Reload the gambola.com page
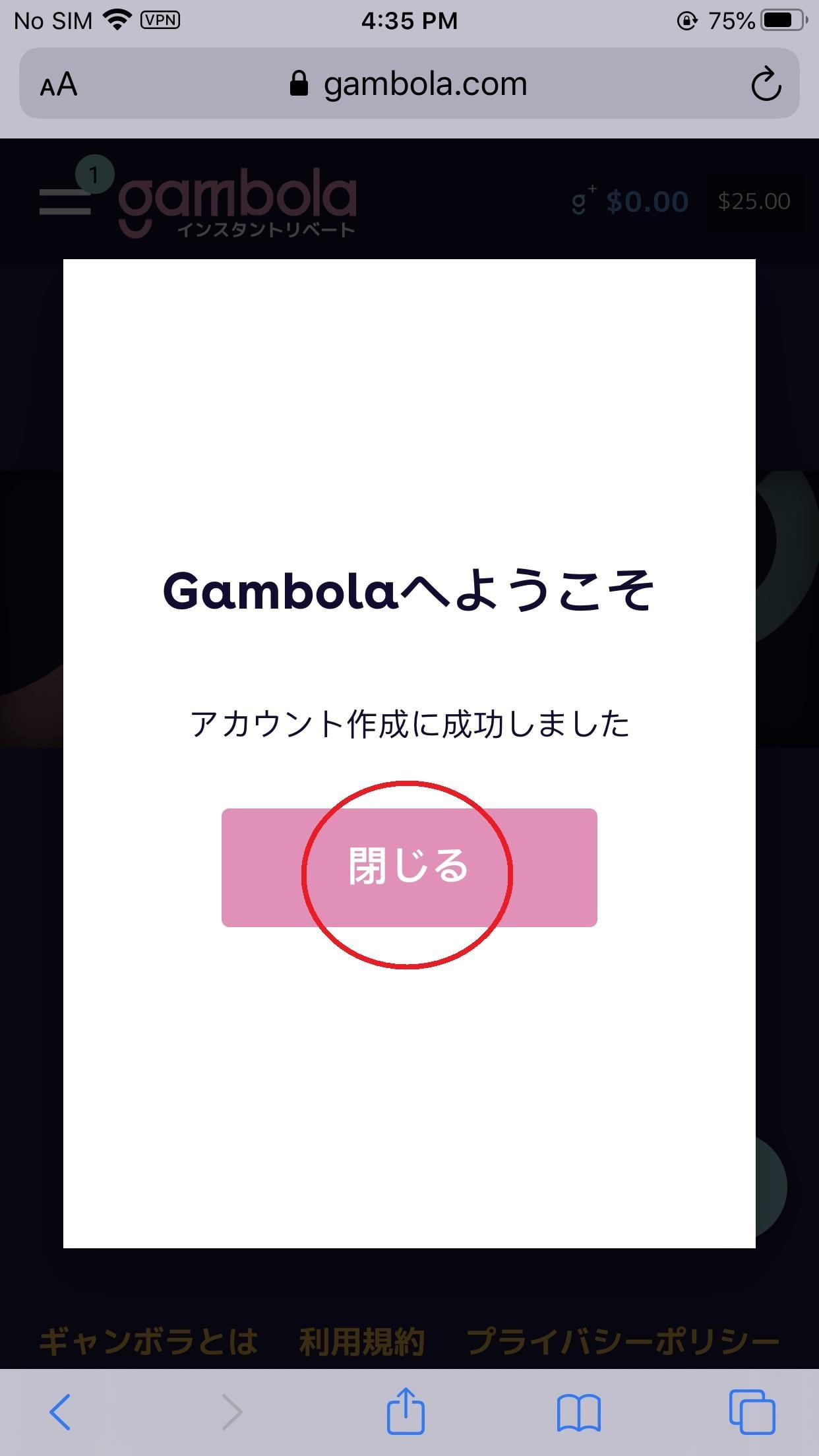This screenshot has width=819, height=1456. [766, 84]
